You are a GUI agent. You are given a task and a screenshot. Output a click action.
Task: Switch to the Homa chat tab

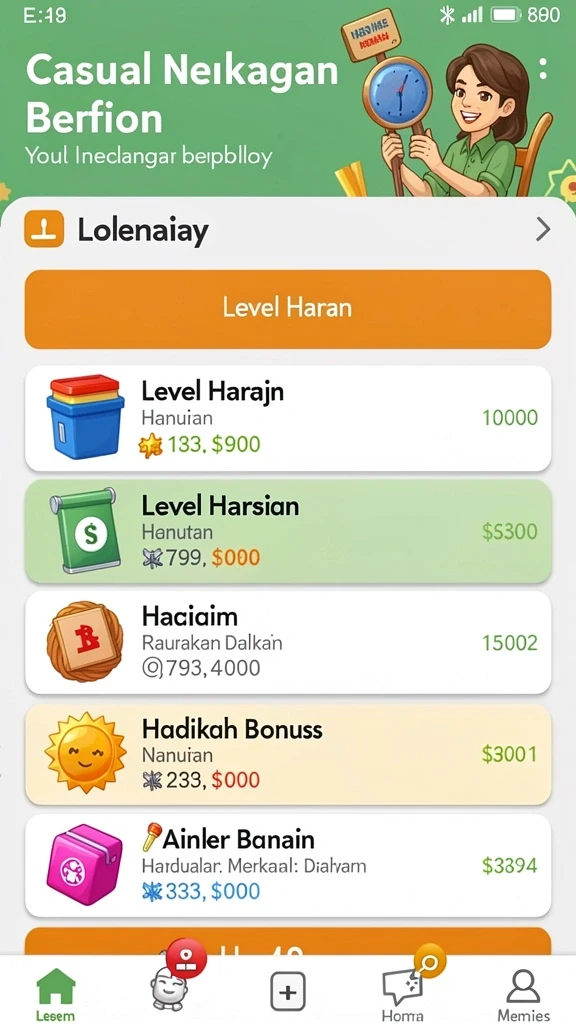[x=404, y=989]
